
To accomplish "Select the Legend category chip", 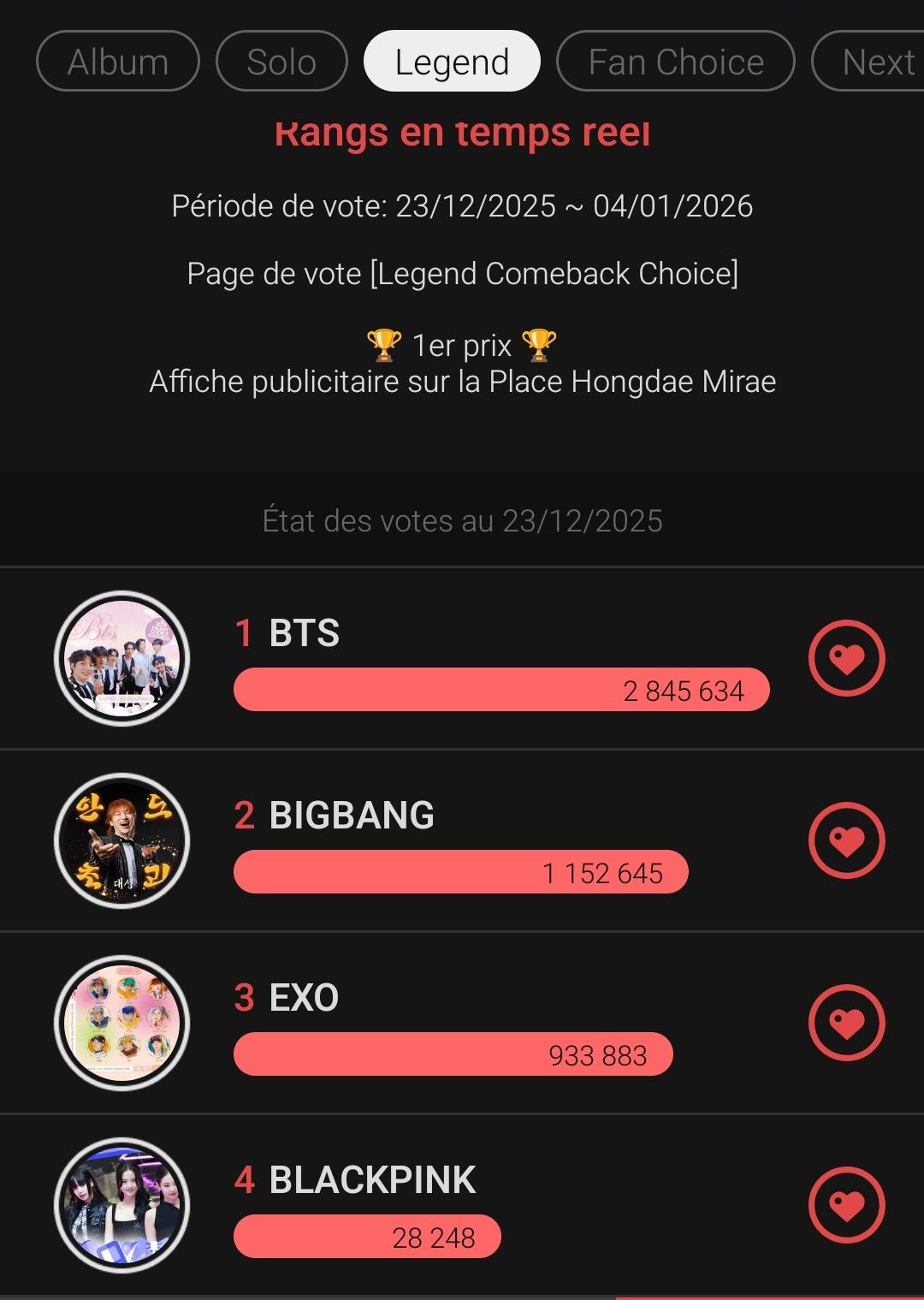I will click(452, 62).
